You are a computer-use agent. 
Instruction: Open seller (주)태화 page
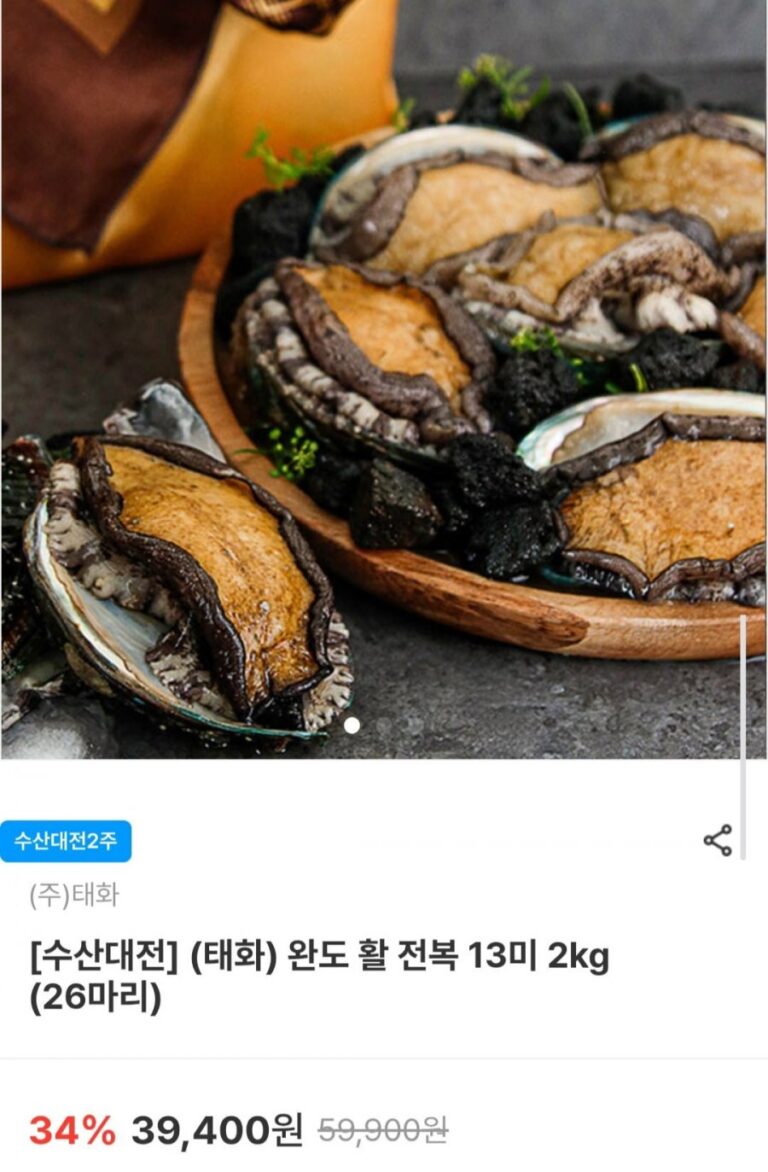(74, 895)
